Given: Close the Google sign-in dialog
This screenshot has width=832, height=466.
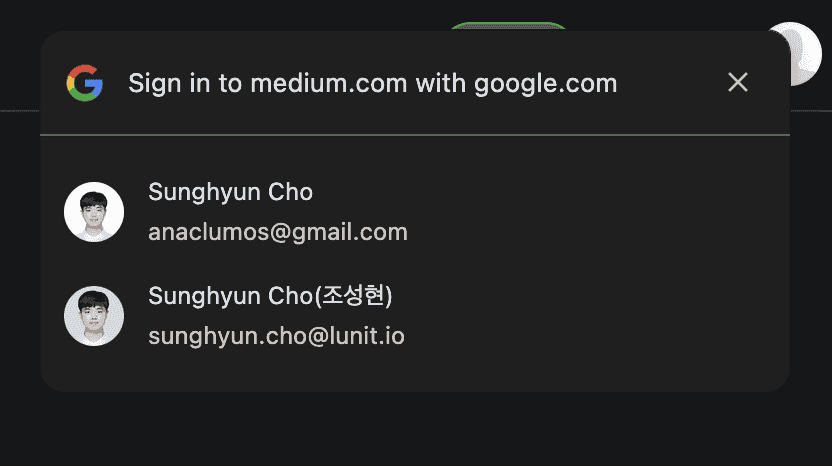Looking at the screenshot, I should coord(738,83).
